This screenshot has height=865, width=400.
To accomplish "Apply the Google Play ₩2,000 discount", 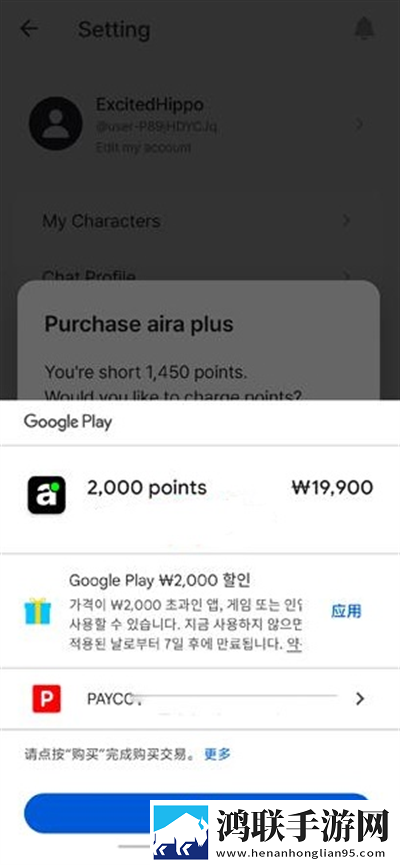I will pos(346,611).
